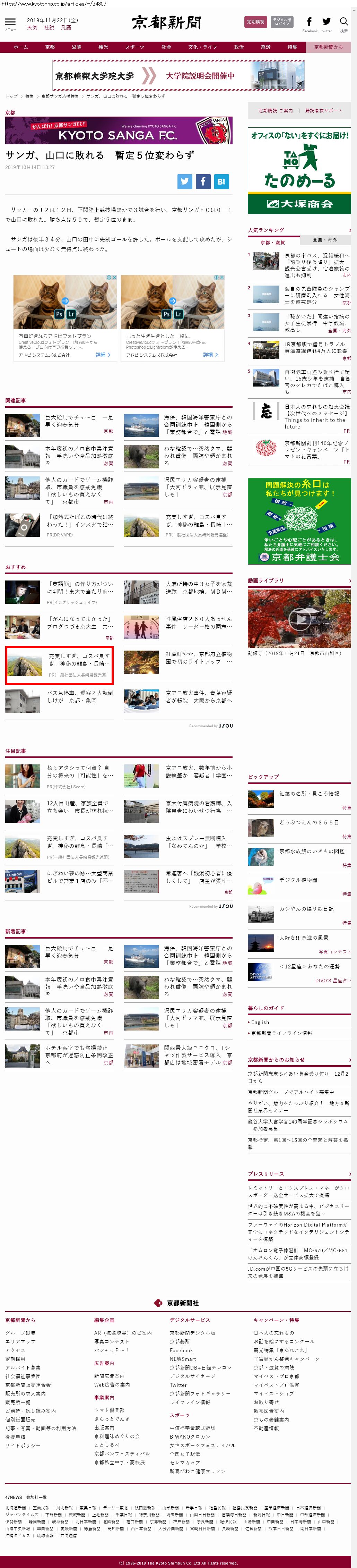This screenshot has width=357, height=1568.
Task: Share article via Hatena B! button
Action: click(221, 181)
